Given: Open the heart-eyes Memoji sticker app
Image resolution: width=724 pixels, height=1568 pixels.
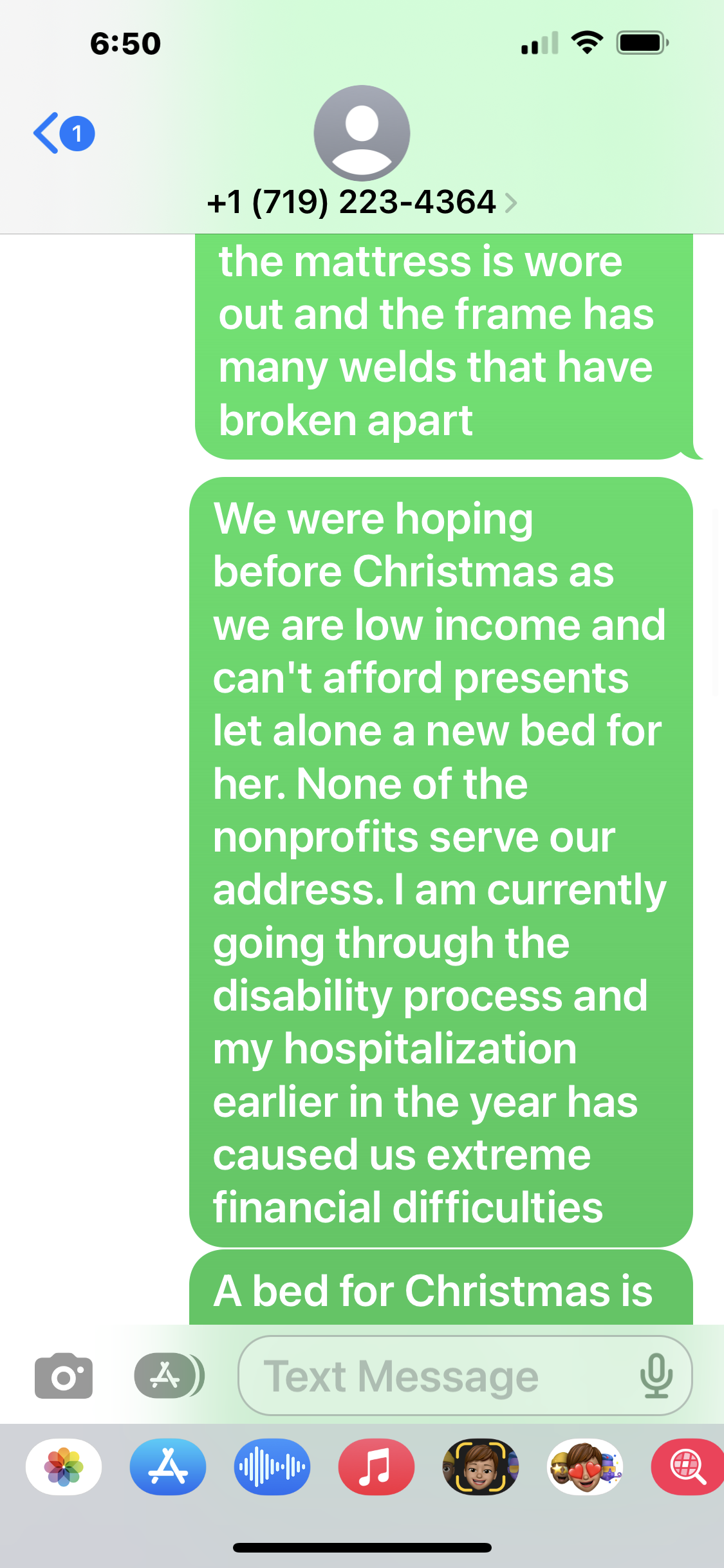Looking at the screenshot, I should (x=584, y=1466).
